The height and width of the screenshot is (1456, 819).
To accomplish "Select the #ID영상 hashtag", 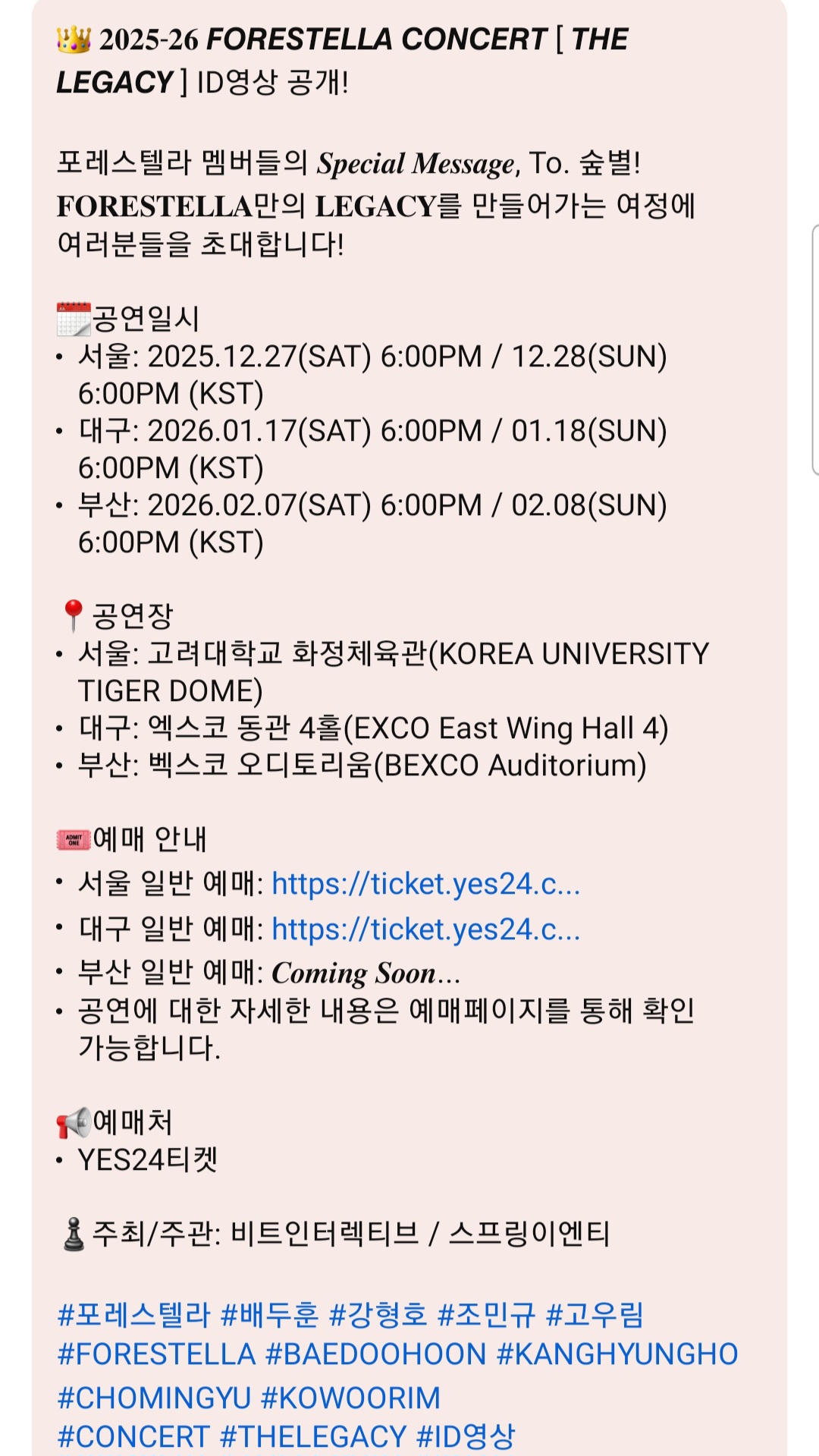I will click(466, 1437).
